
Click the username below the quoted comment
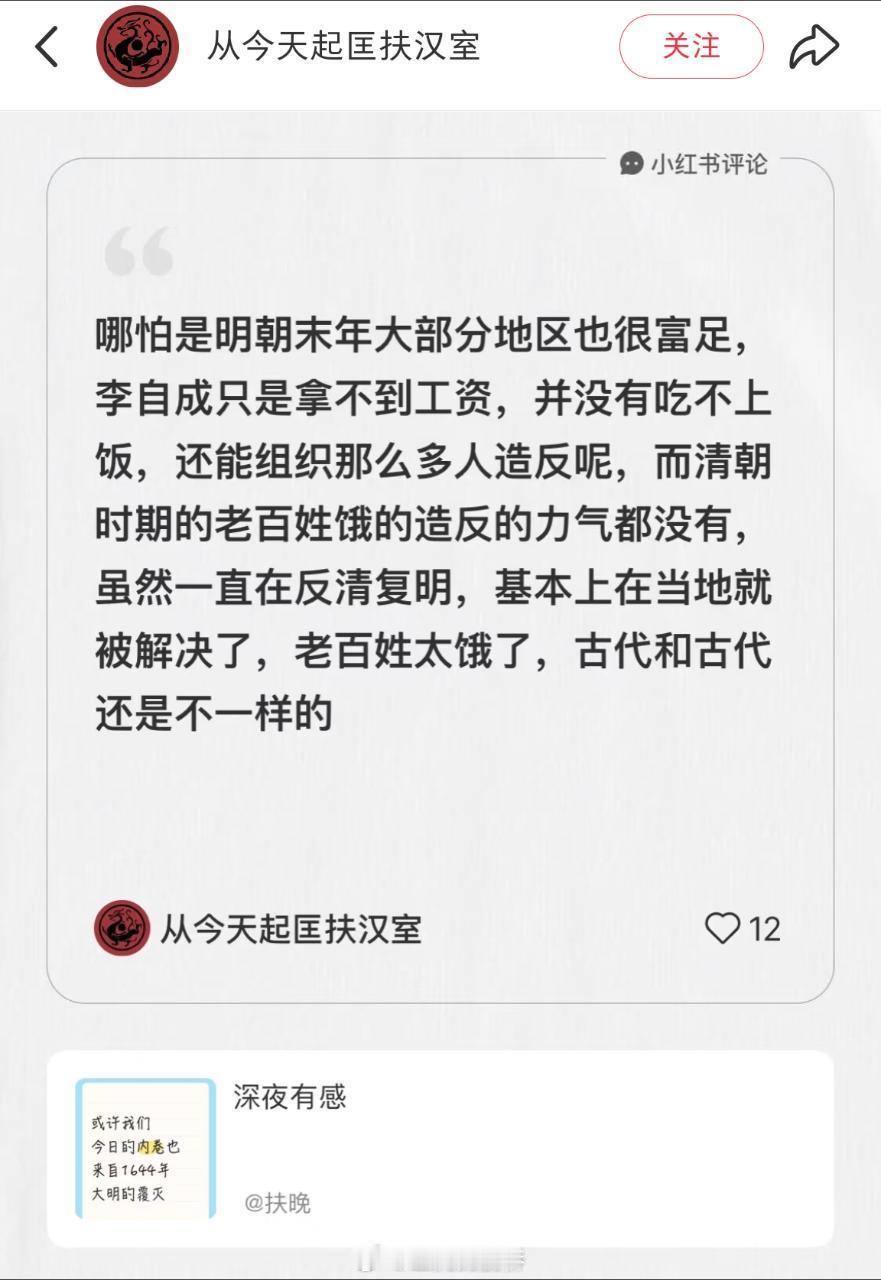point(290,929)
